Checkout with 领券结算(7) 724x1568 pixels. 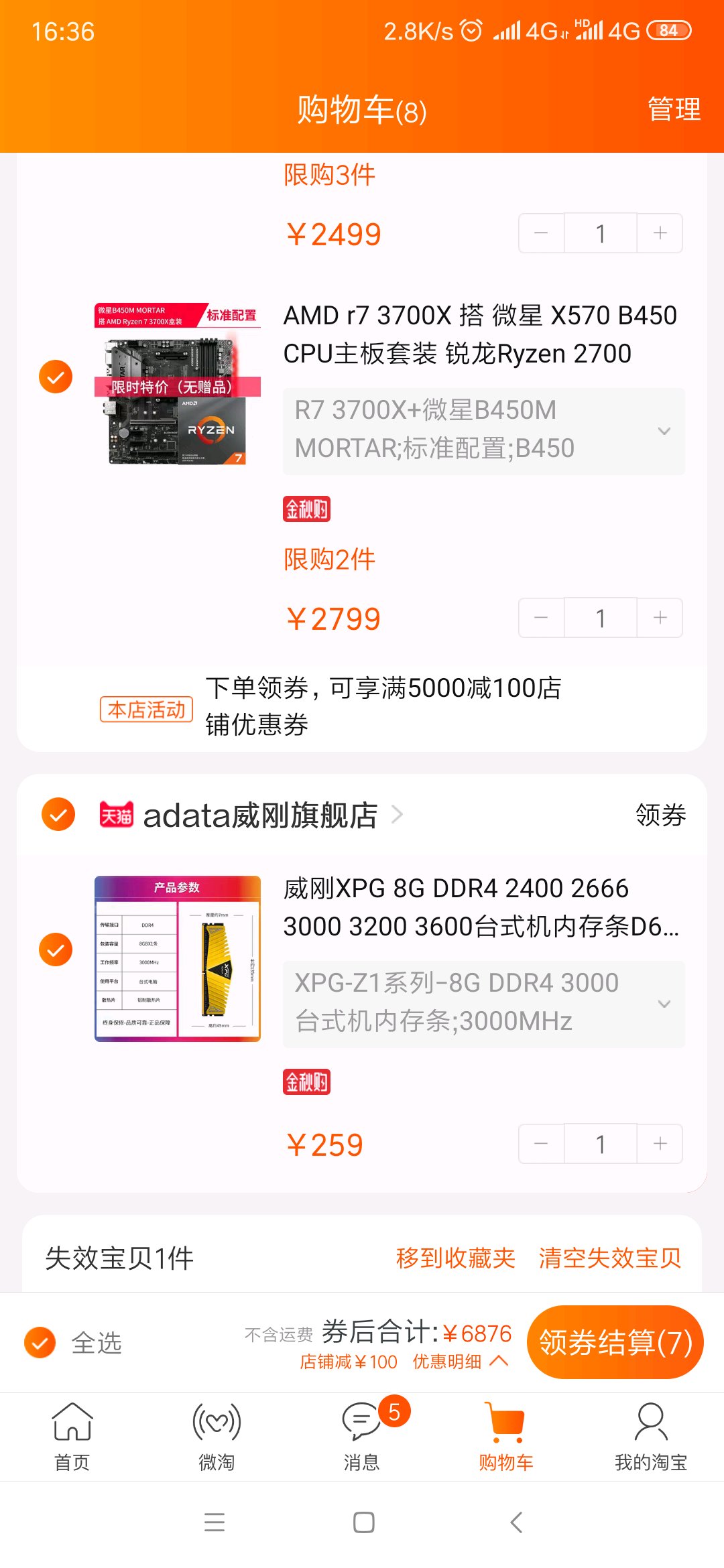pos(615,1342)
